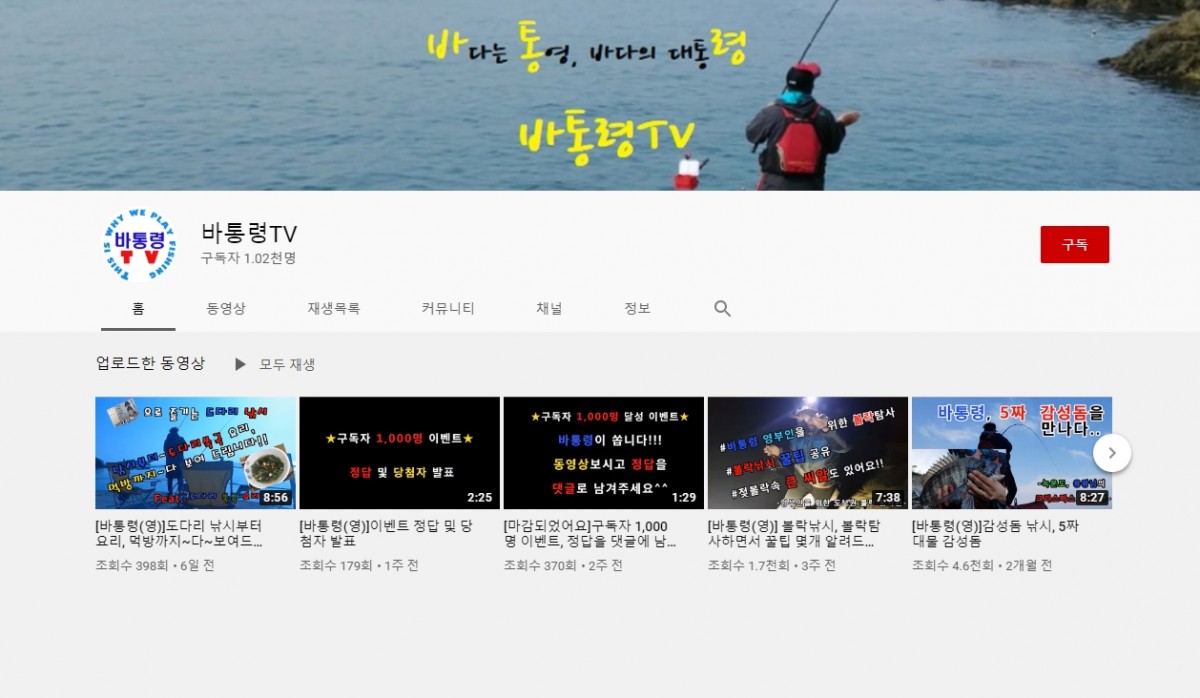The height and width of the screenshot is (698, 1200).
Task: Select the 홈 tab
Action: 138,308
